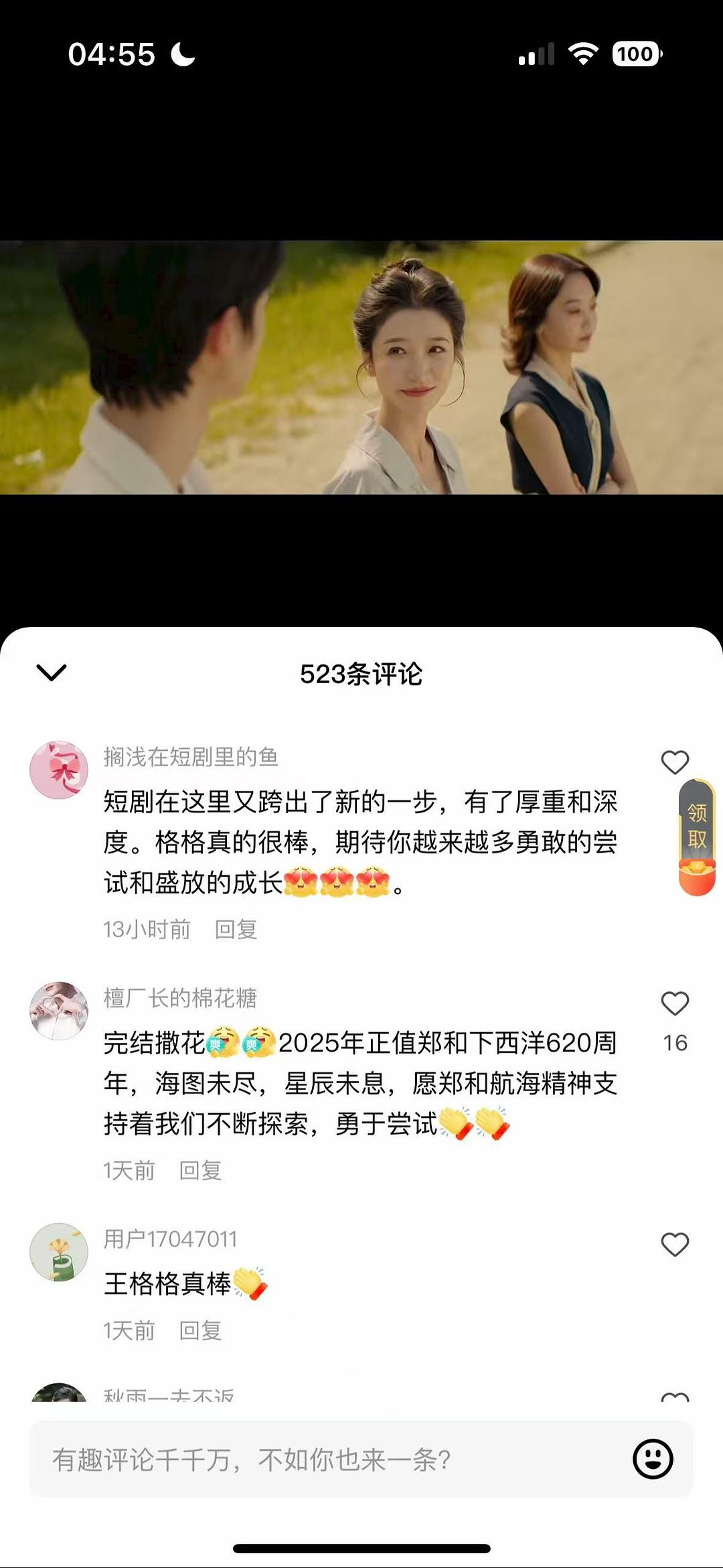View 檀厂长的棉花糖's profile picture

pyautogui.click(x=59, y=1011)
